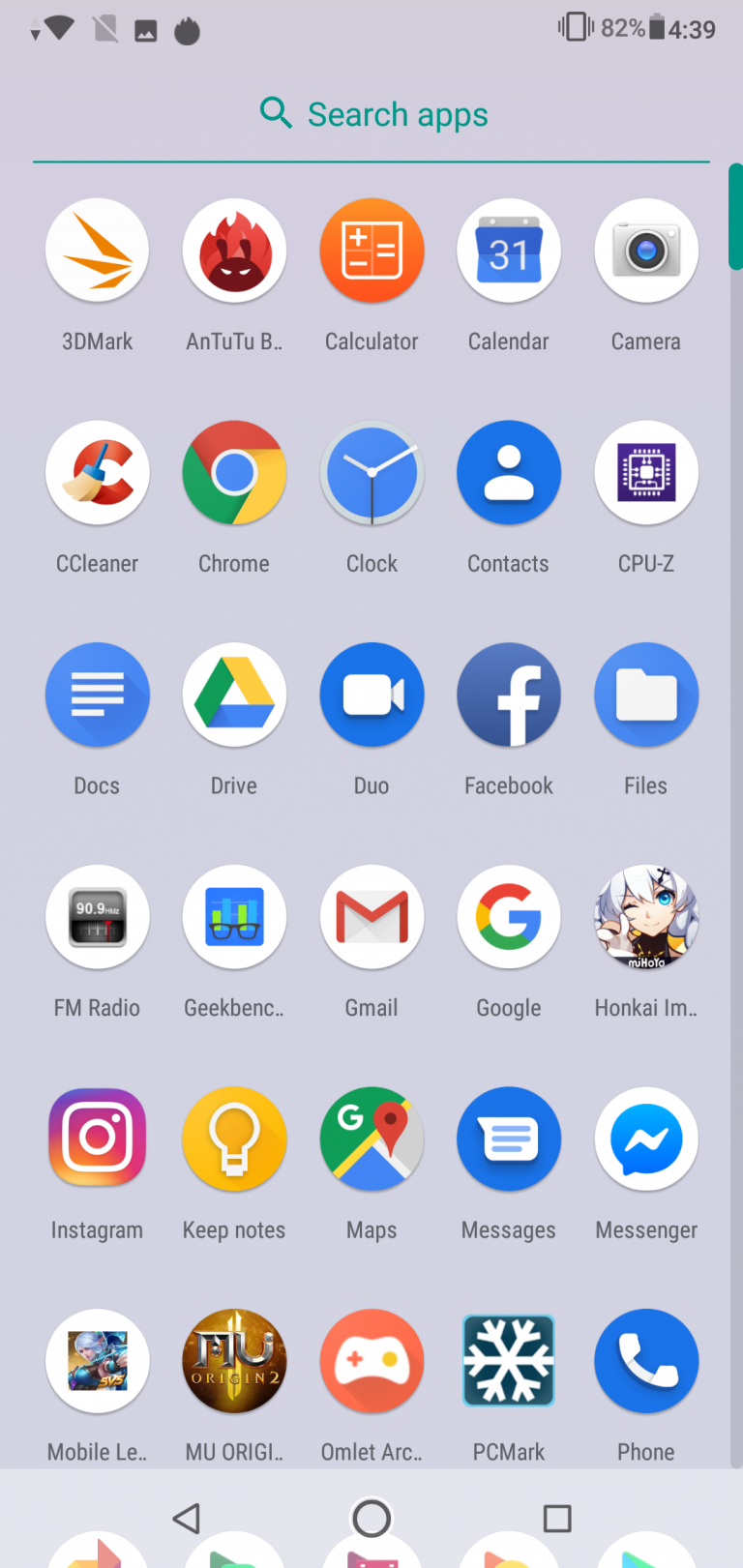743x1568 pixels.
Task: Open the Clock app
Action: pos(371,473)
